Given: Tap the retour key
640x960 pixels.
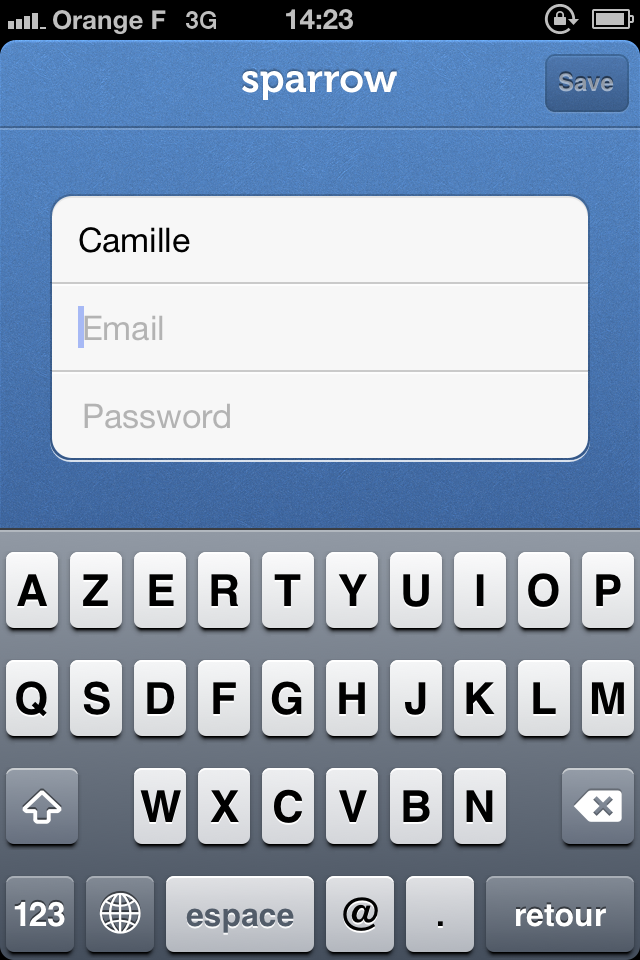Looking at the screenshot, I should pyautogui.click(x=559, y=914).
